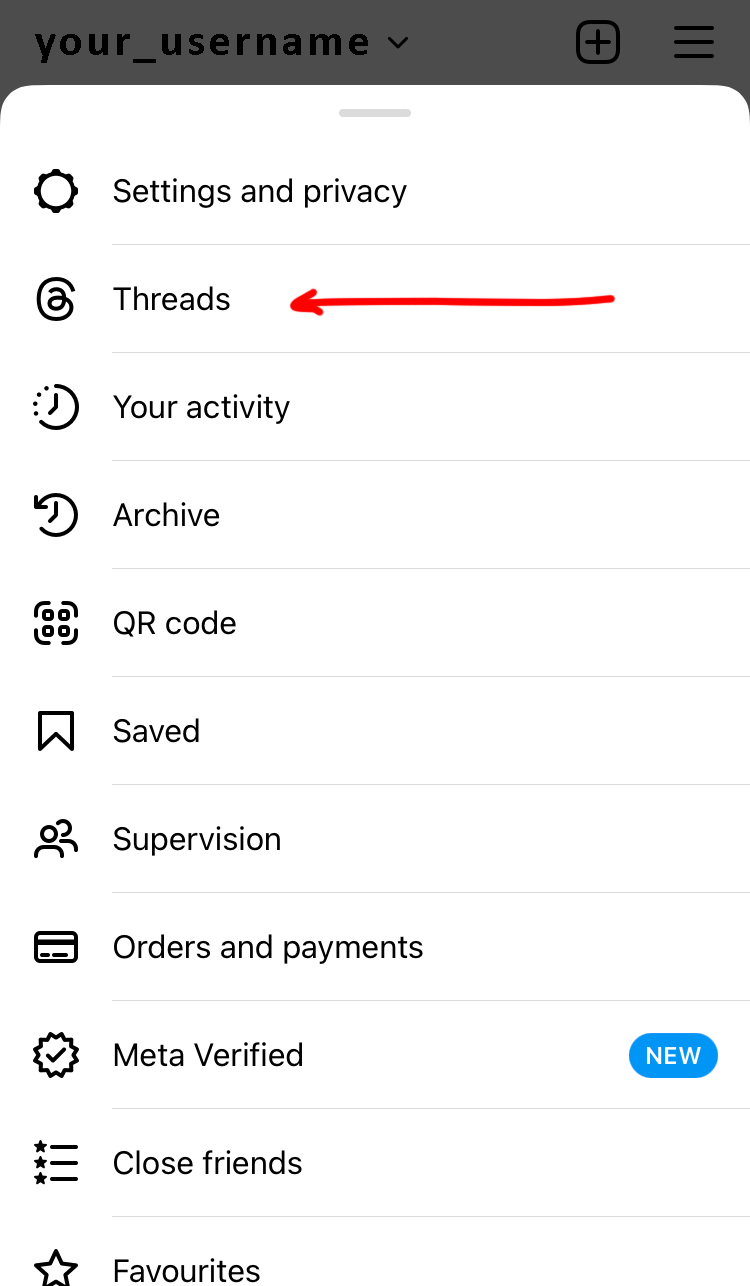Tap the sheet's drag handle

375,113
